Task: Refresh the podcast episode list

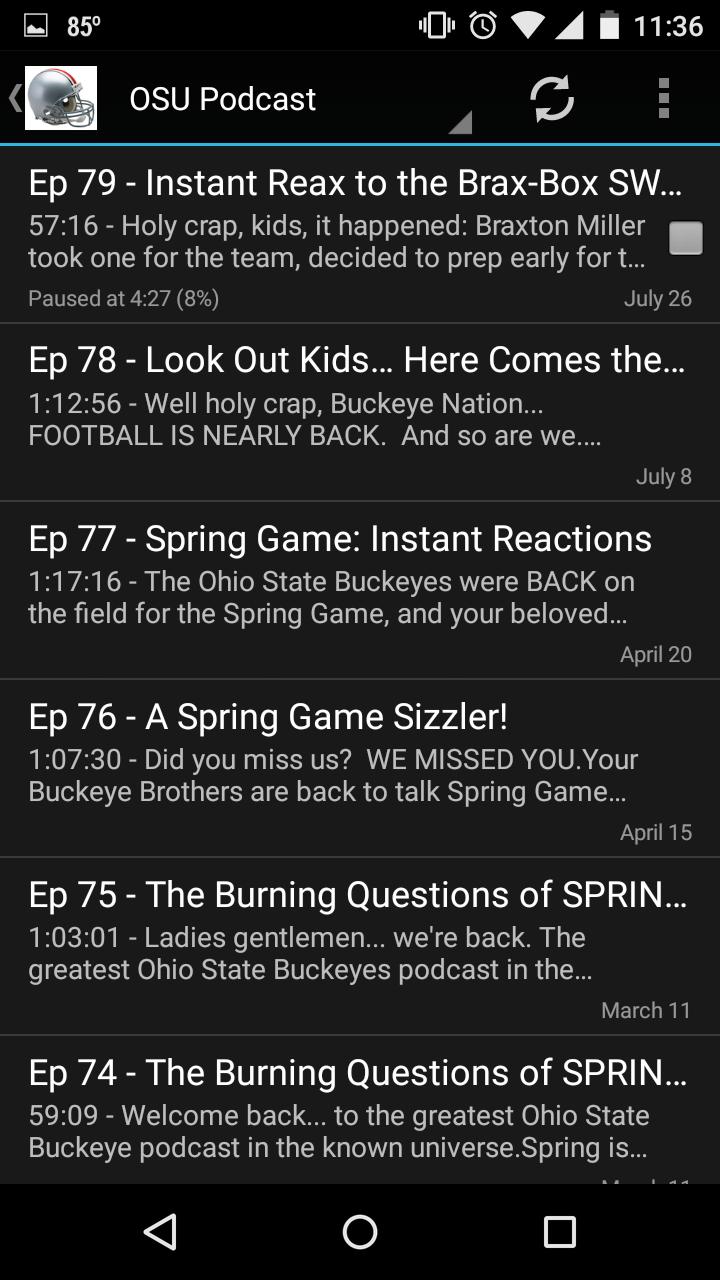Action: pyautogui.click(x=552, y=98)
